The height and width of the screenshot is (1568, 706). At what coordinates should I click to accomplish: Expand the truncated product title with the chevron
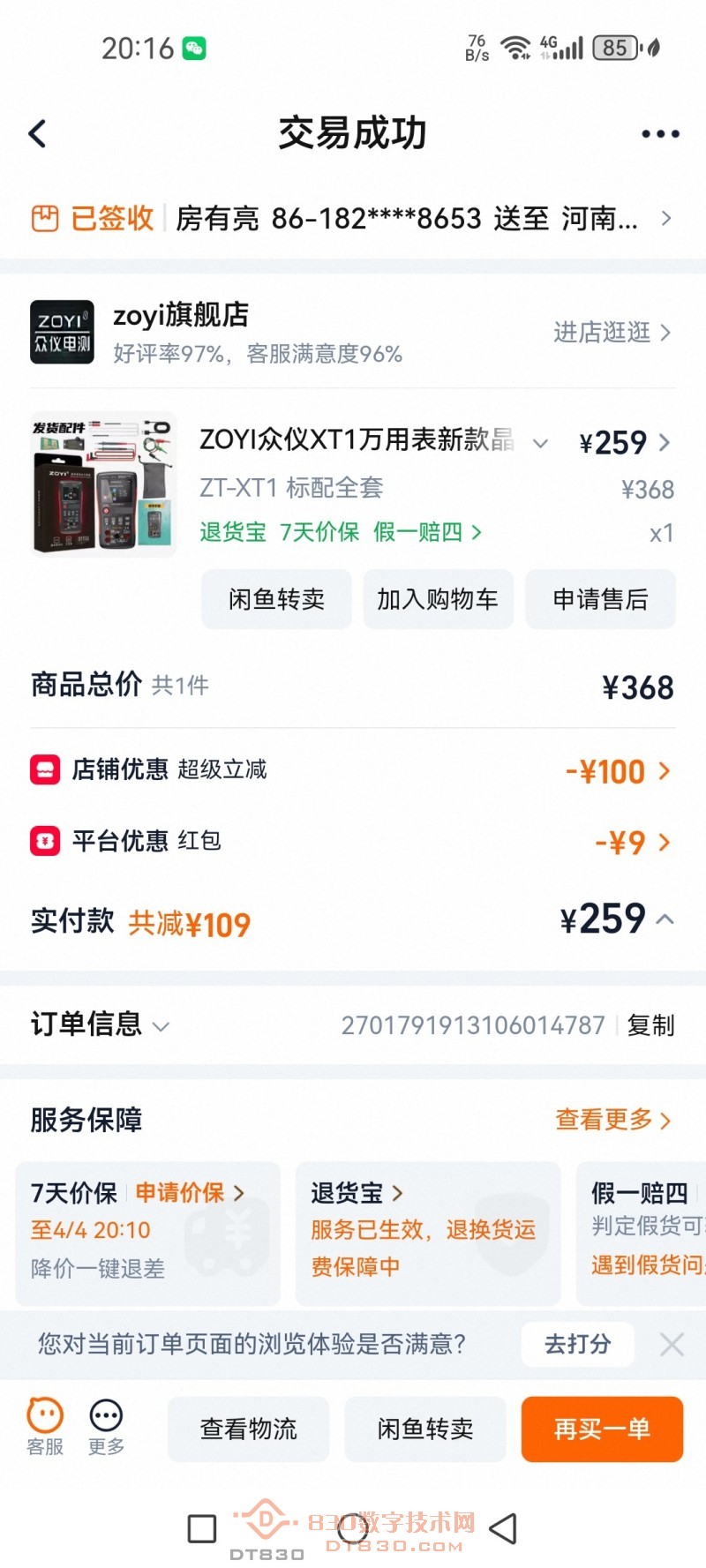click(x=539, y=442)
